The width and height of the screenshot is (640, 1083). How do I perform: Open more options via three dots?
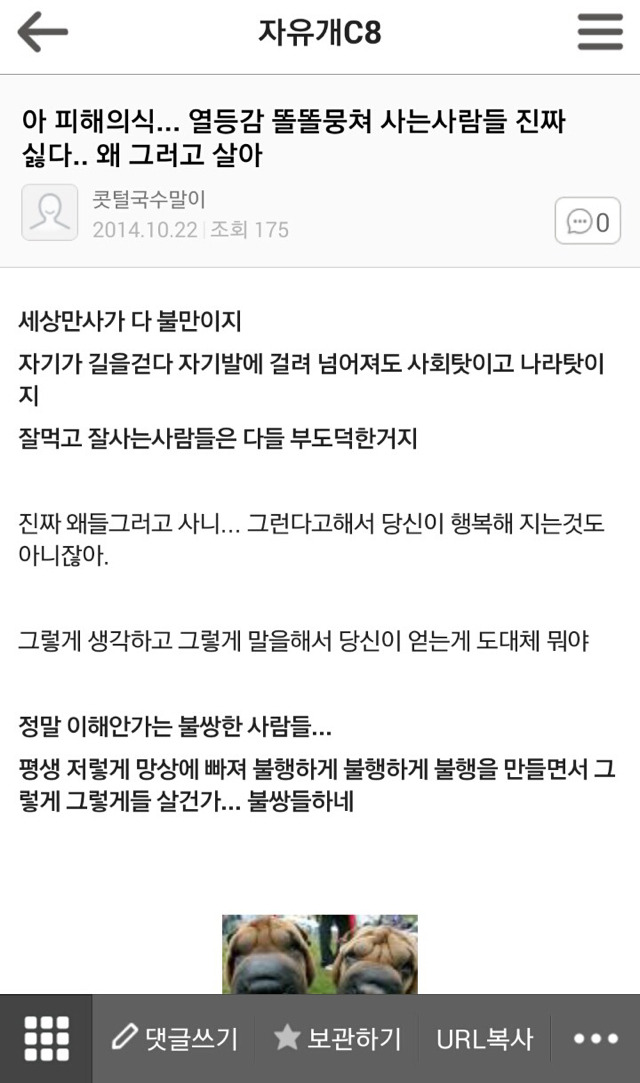[x=596, y=1038]
